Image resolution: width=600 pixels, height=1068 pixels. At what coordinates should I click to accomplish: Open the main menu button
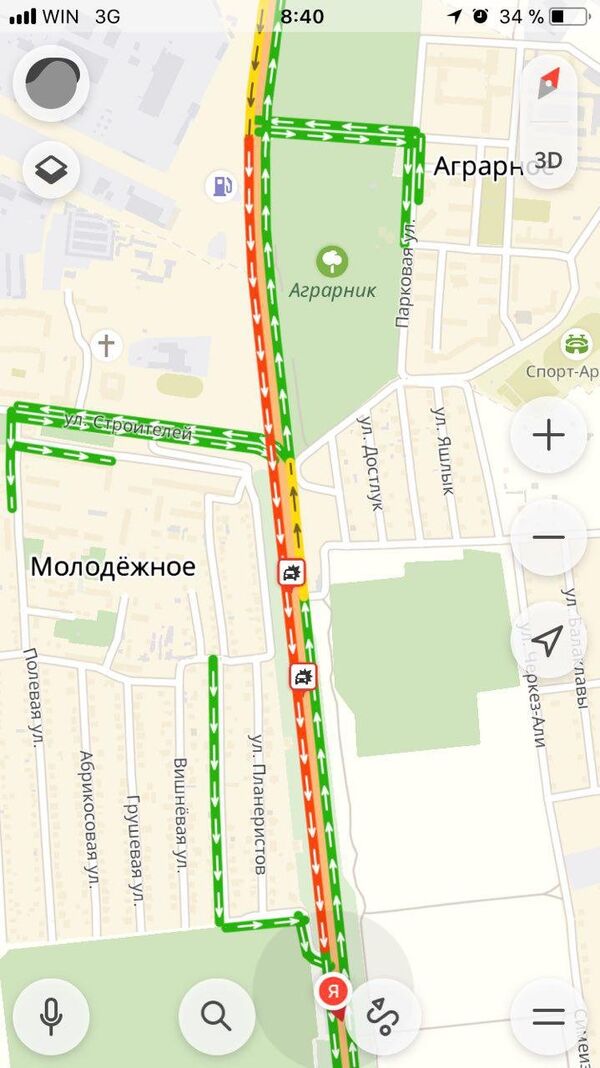point(548,1016)
